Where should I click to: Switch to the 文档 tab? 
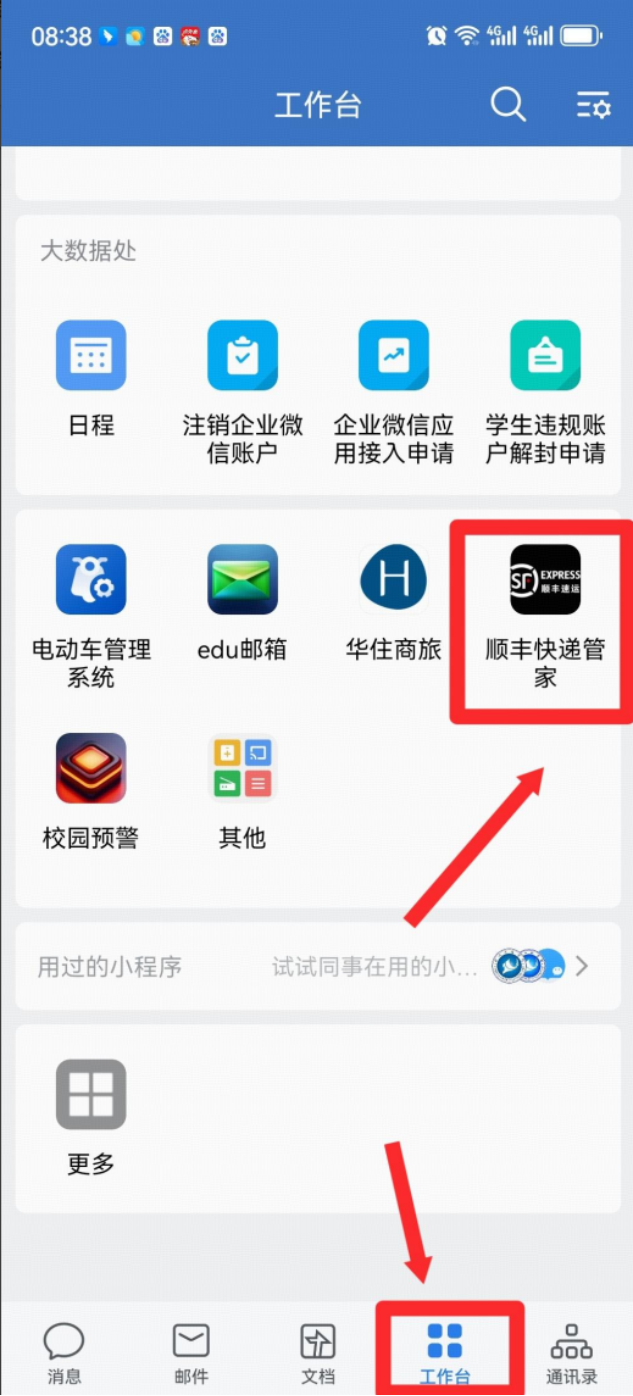tap(318, 1352)
